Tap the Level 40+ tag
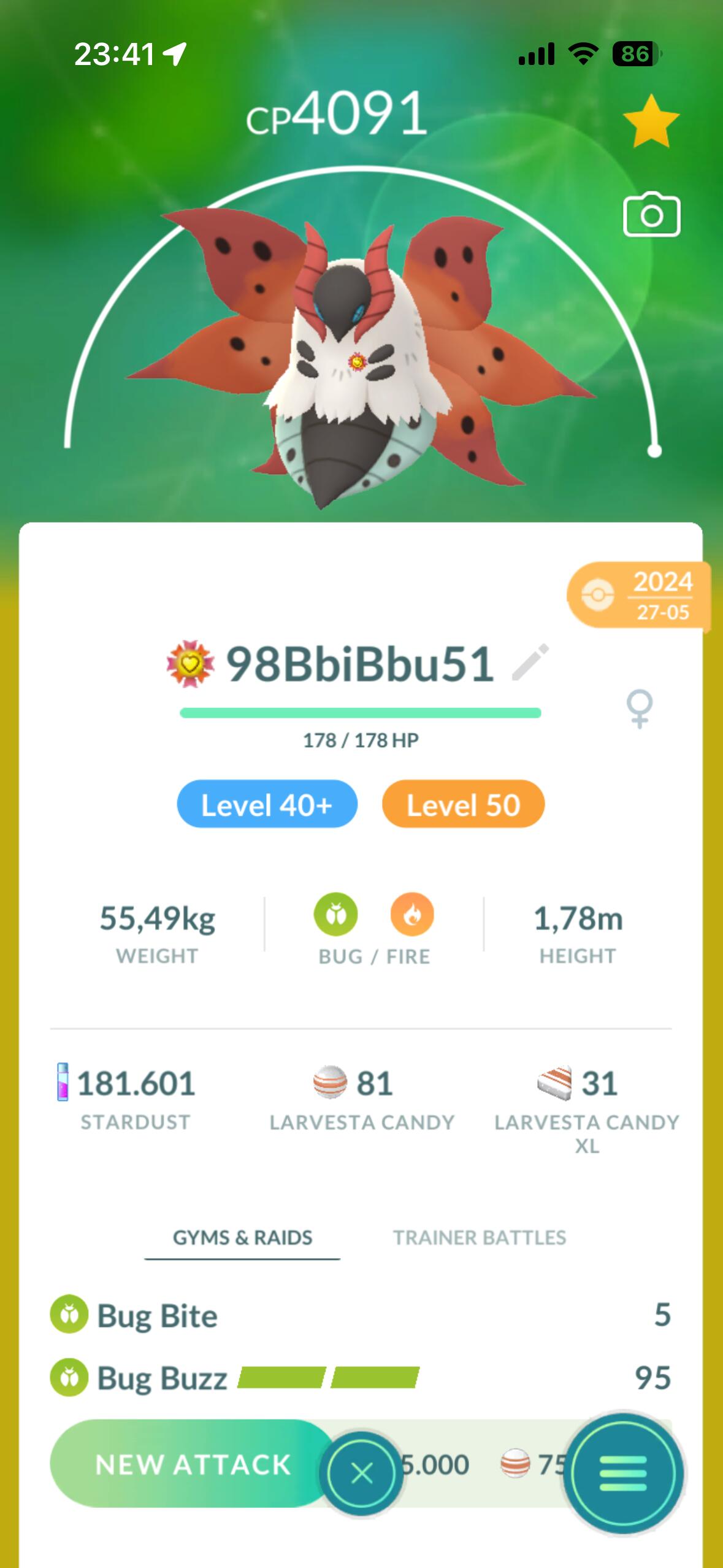This screenshot has width=723, height=1568. pos(267,804)
